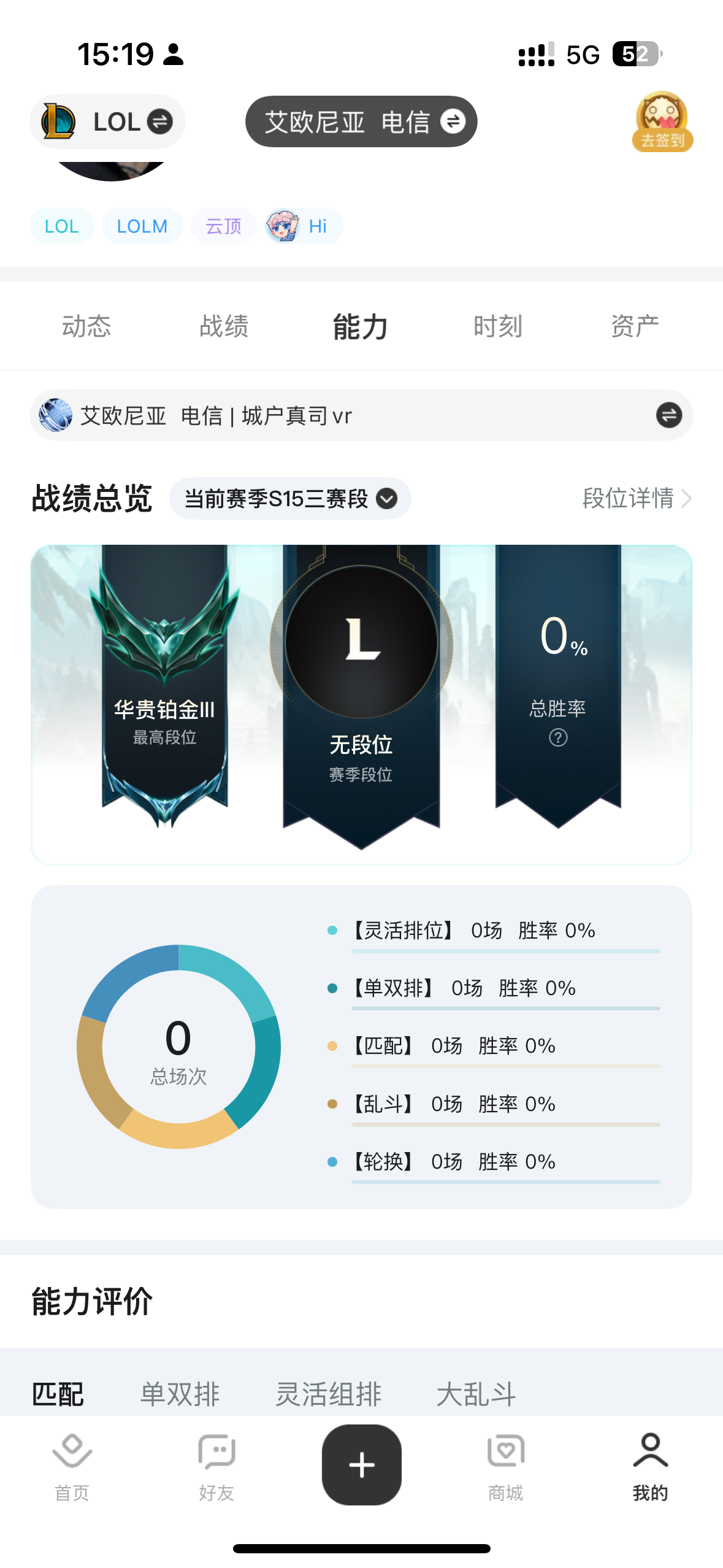Change server from 艾欧尼亚 电信
Image resolution: width=723 pixels, height=1568 pixels.
pyautogui.click(x=361, y=121)
